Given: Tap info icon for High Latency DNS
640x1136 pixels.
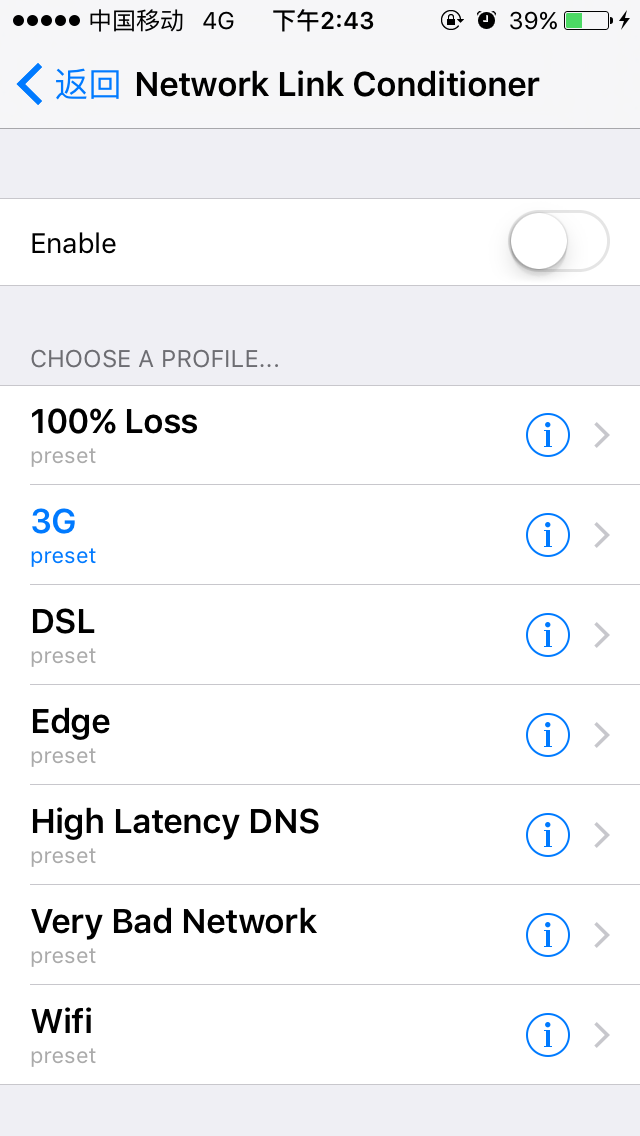Looking at the screenshot, I should coord(547,835).
